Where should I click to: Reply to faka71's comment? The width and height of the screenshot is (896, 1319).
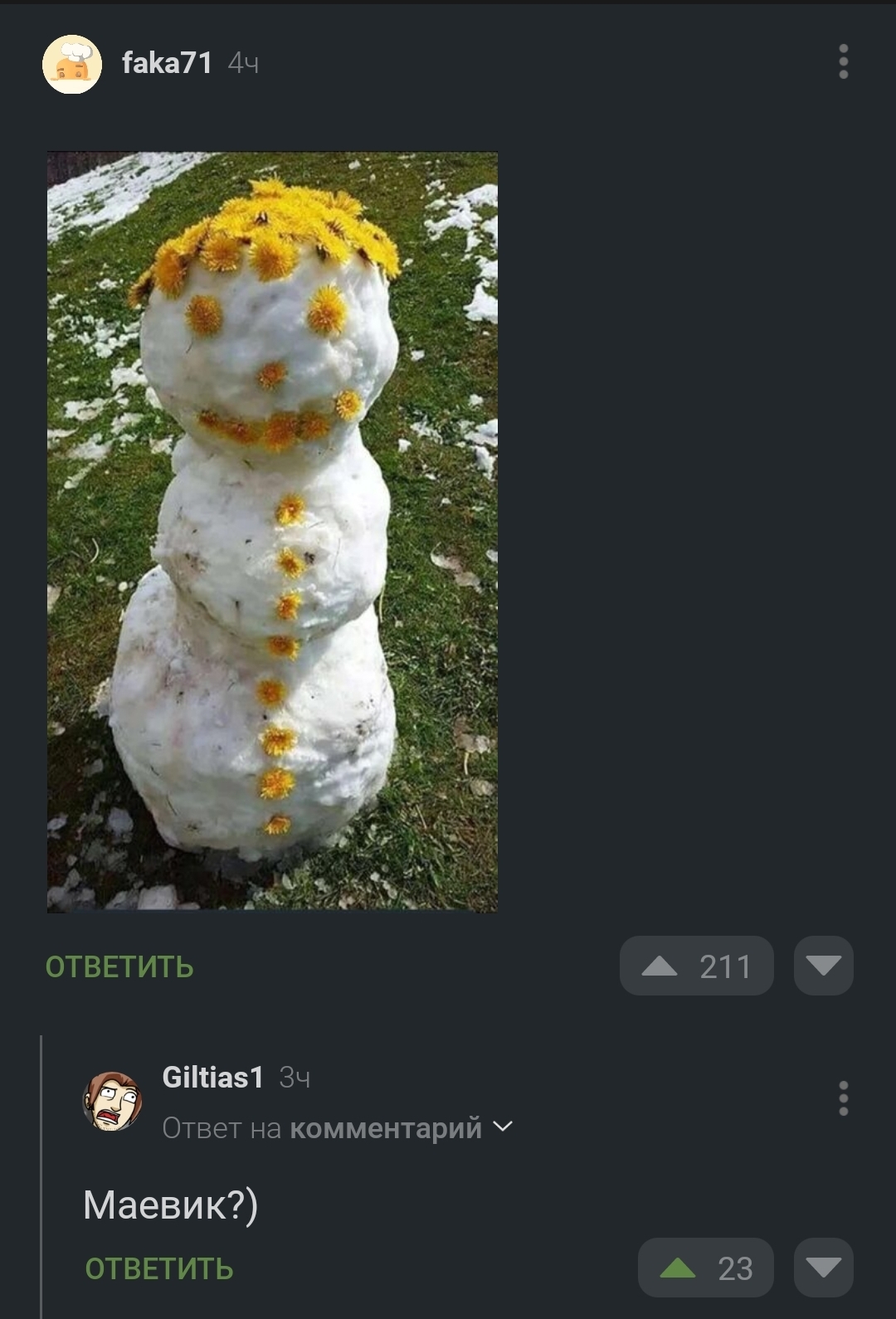119,966
